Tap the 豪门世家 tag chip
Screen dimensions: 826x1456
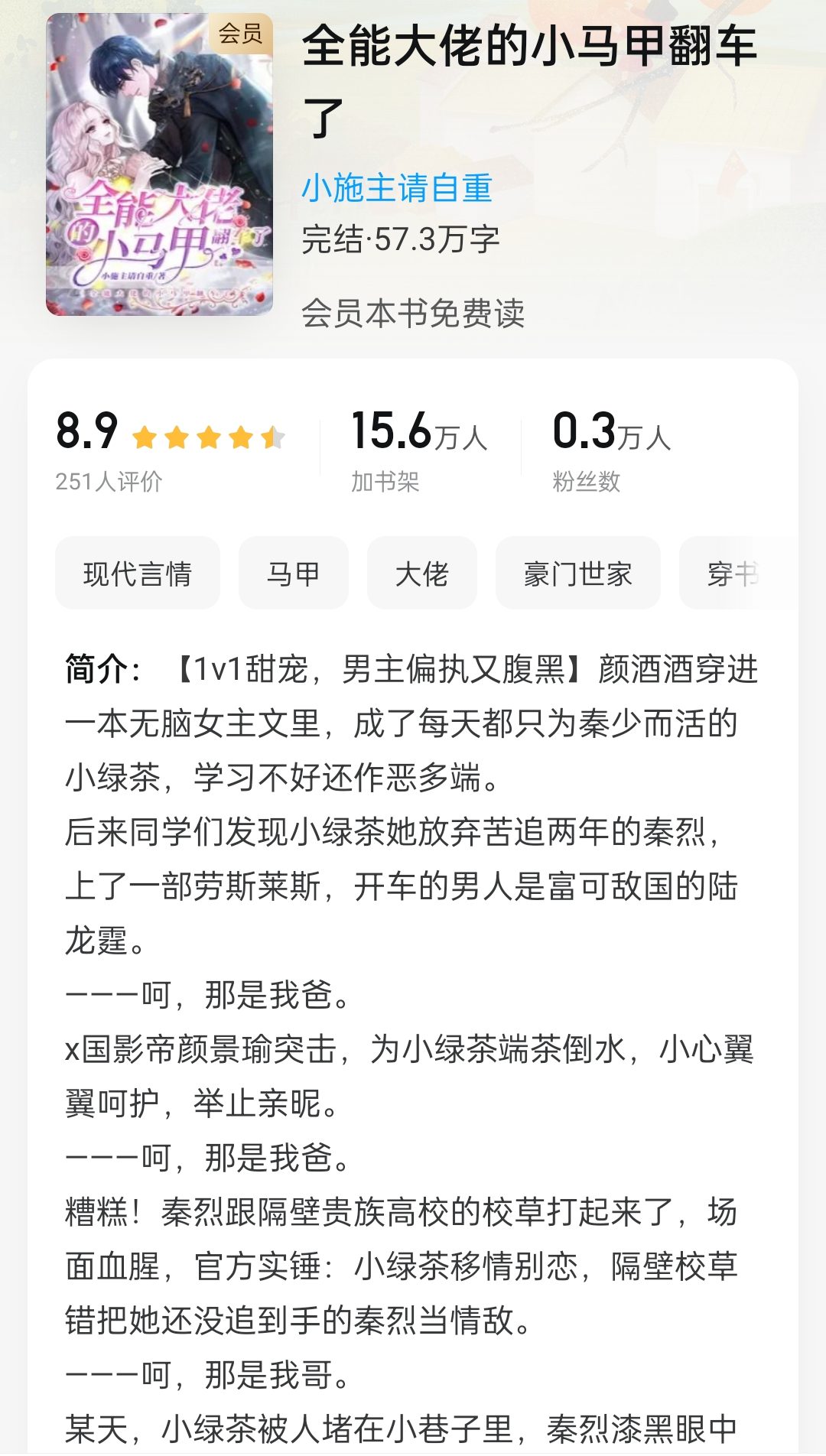point(578,573)
